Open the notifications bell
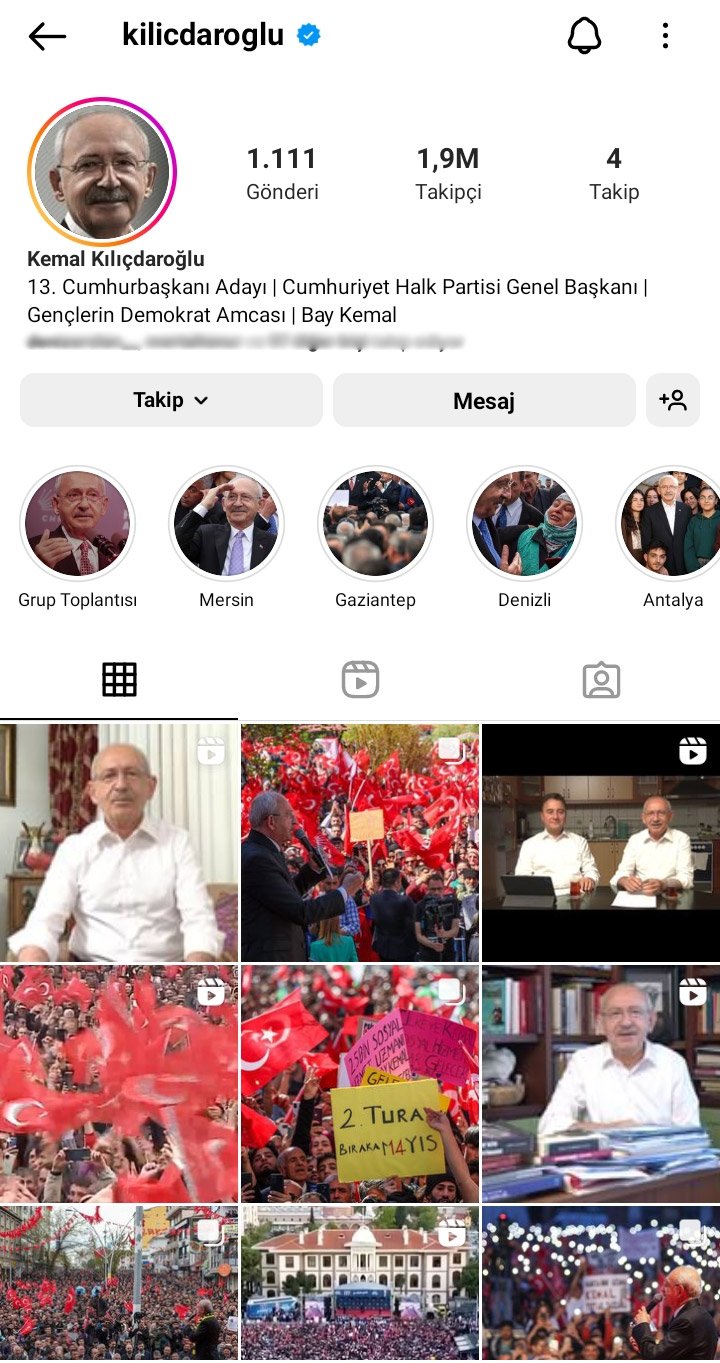Image resolution: width=720 pixels, height=1363 pixels. pos(584,36)
